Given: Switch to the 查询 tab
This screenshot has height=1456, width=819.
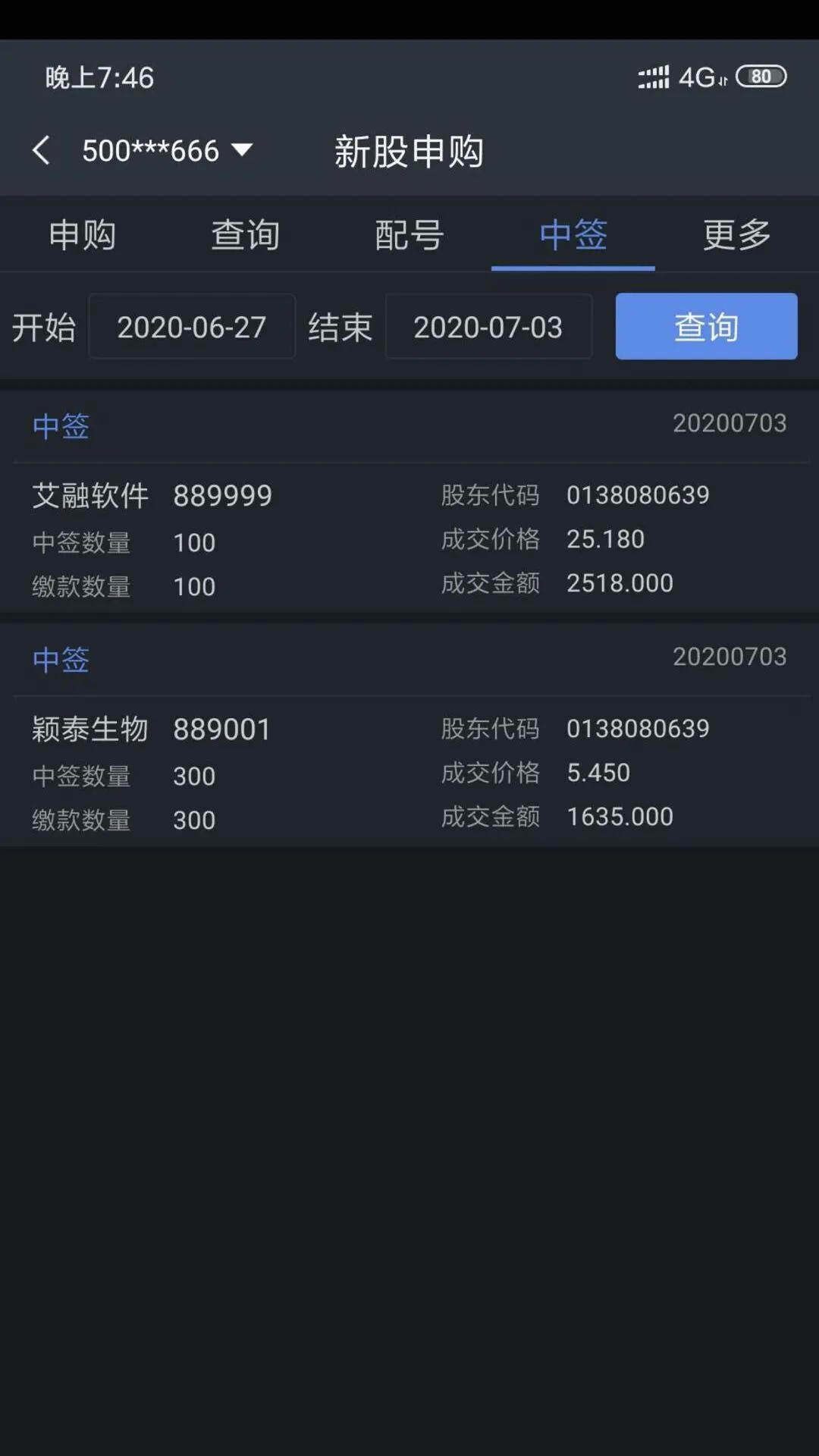Looking at the screenshot, I should (x=245, y=234).
